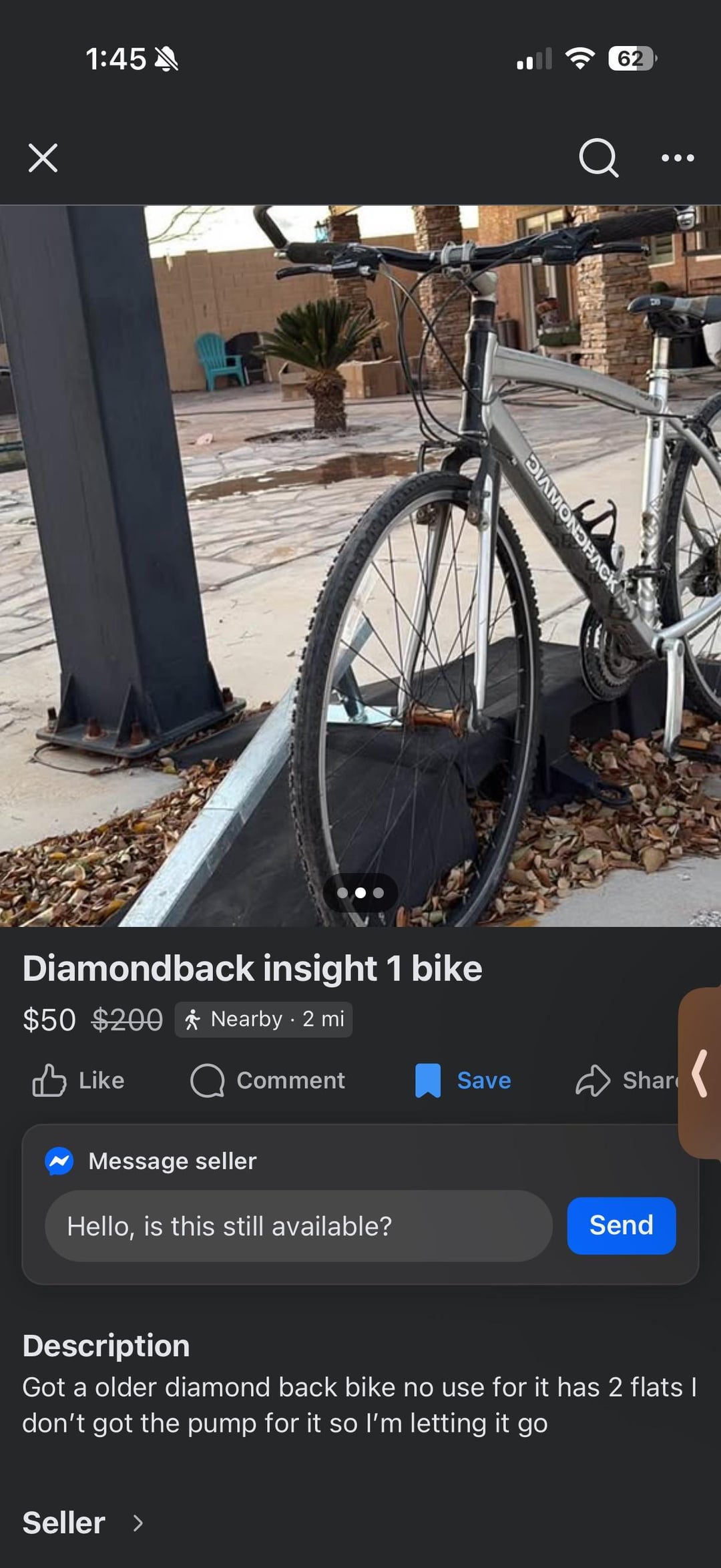721x1568 pixels.
Task: Like this bike listing
Action: coord(79,1081)
